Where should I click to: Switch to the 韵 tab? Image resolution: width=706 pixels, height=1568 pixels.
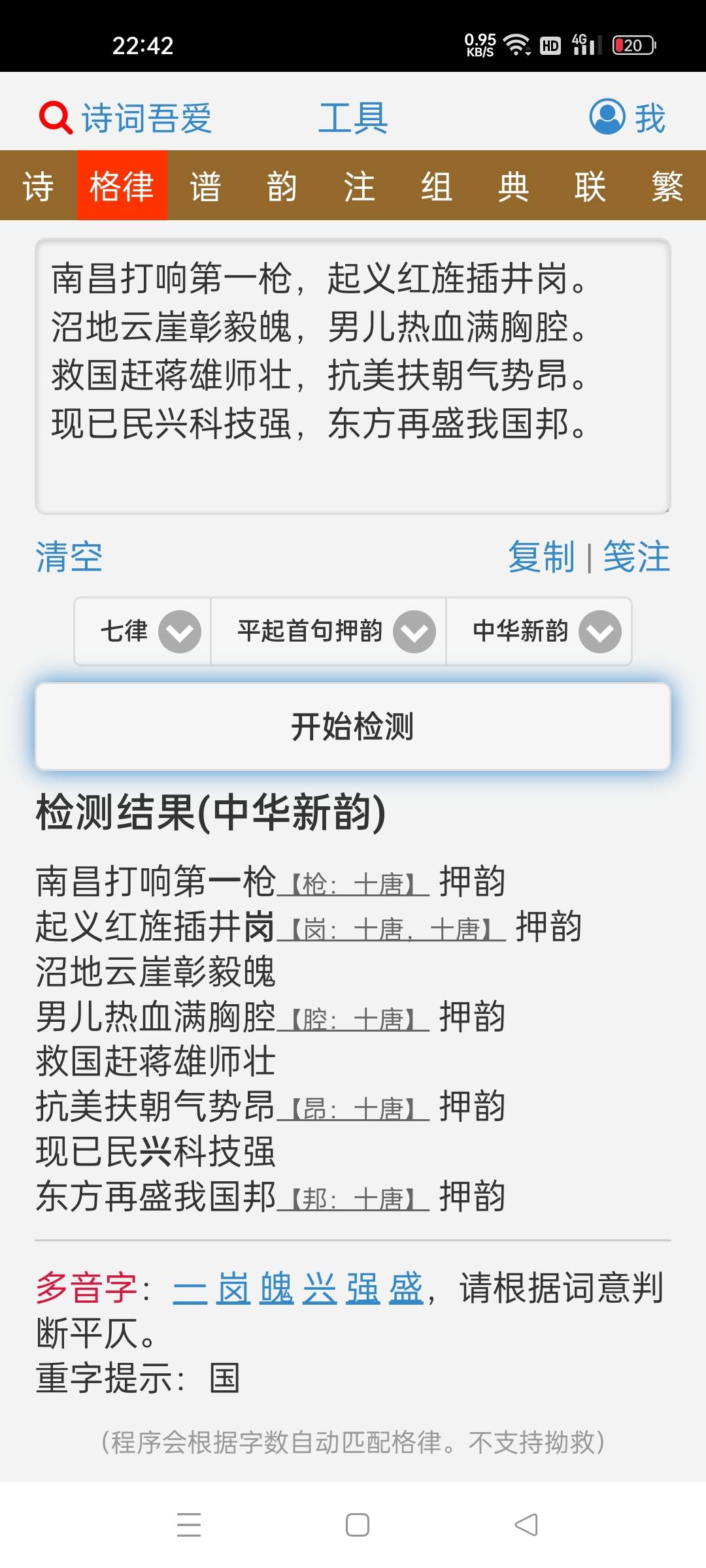pos(282,186)
